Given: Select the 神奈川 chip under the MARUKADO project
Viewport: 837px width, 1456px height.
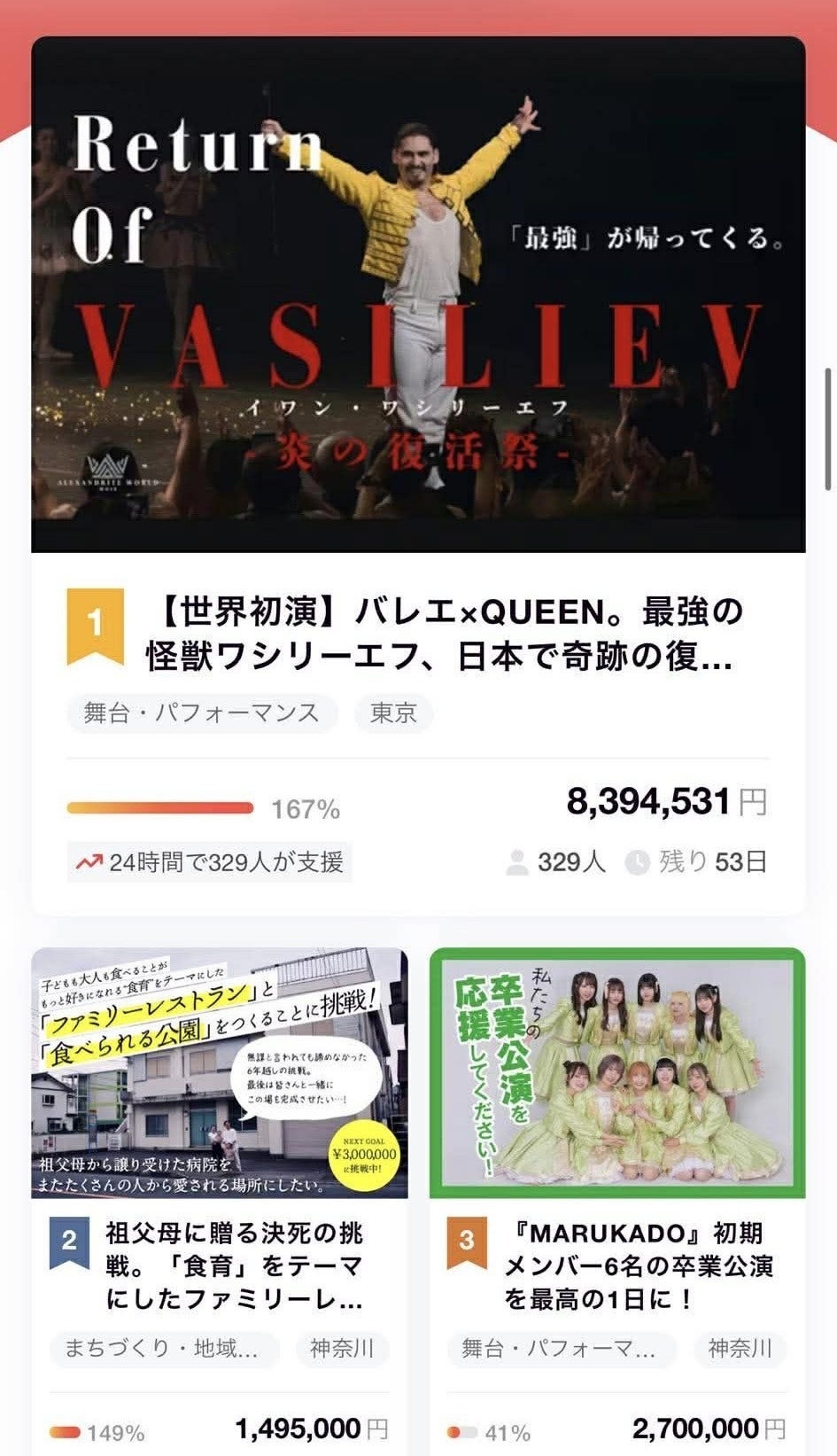Looking at the screenshot, I should 740,1349.
